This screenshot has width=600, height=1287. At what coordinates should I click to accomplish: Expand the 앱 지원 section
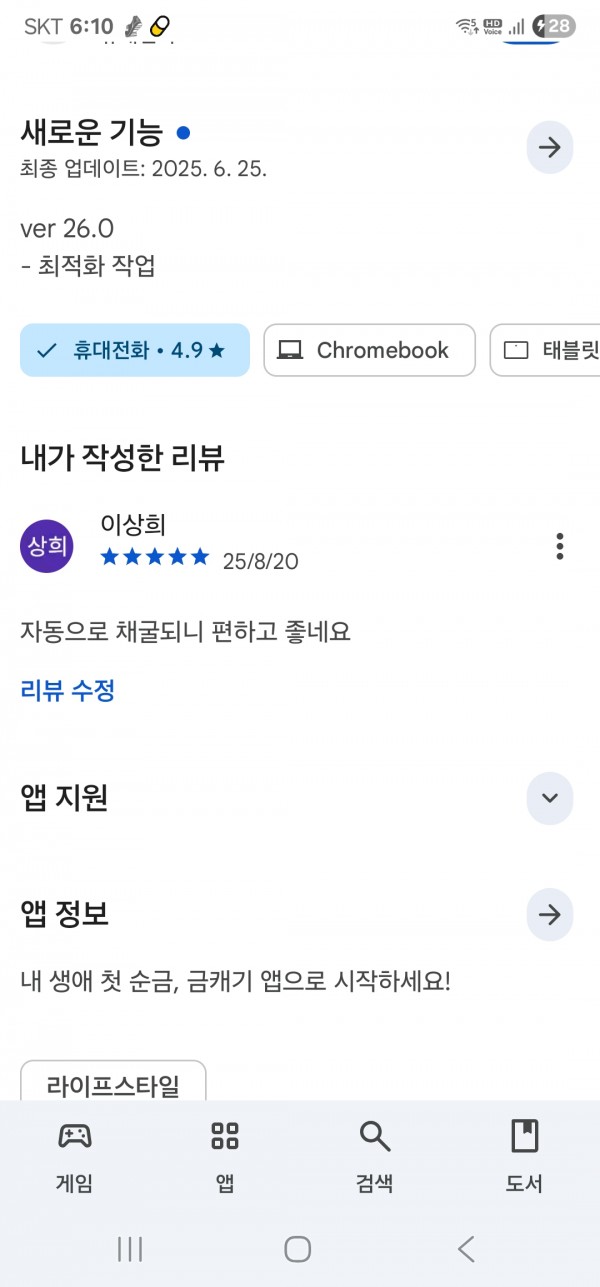550,798
